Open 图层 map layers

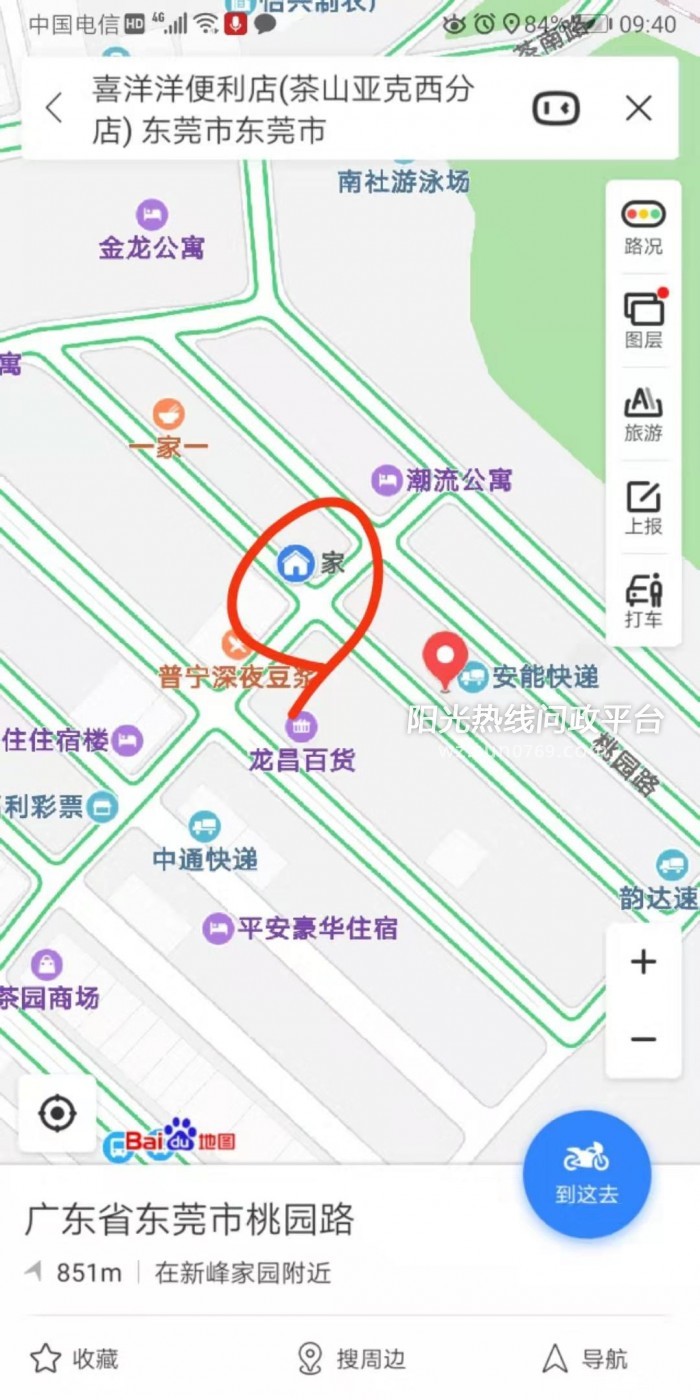[643, 320]
